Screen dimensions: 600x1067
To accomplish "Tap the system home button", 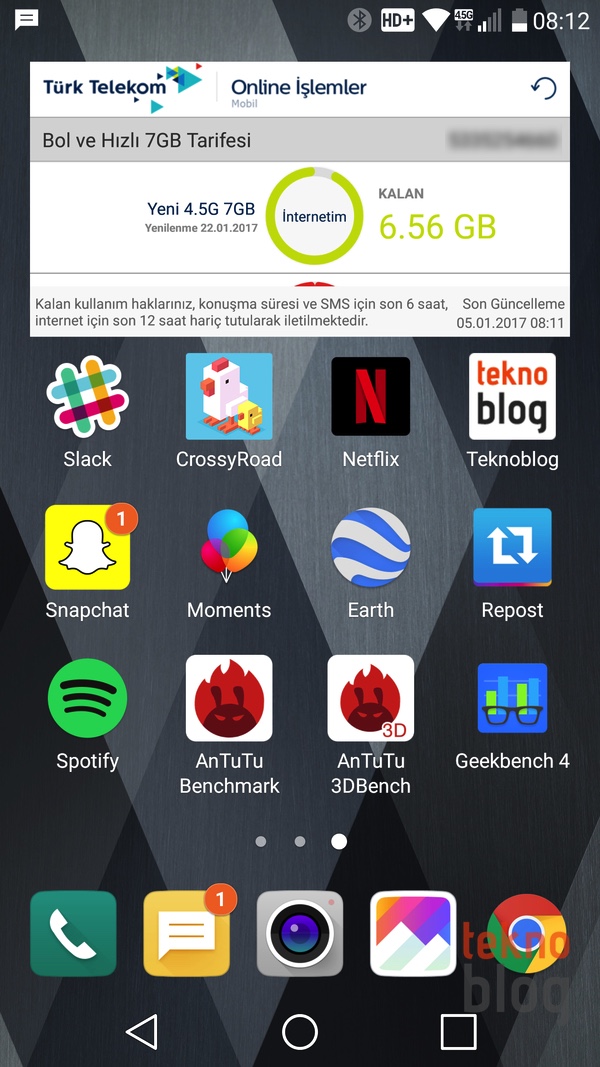I will click(x=300, y=1032).
